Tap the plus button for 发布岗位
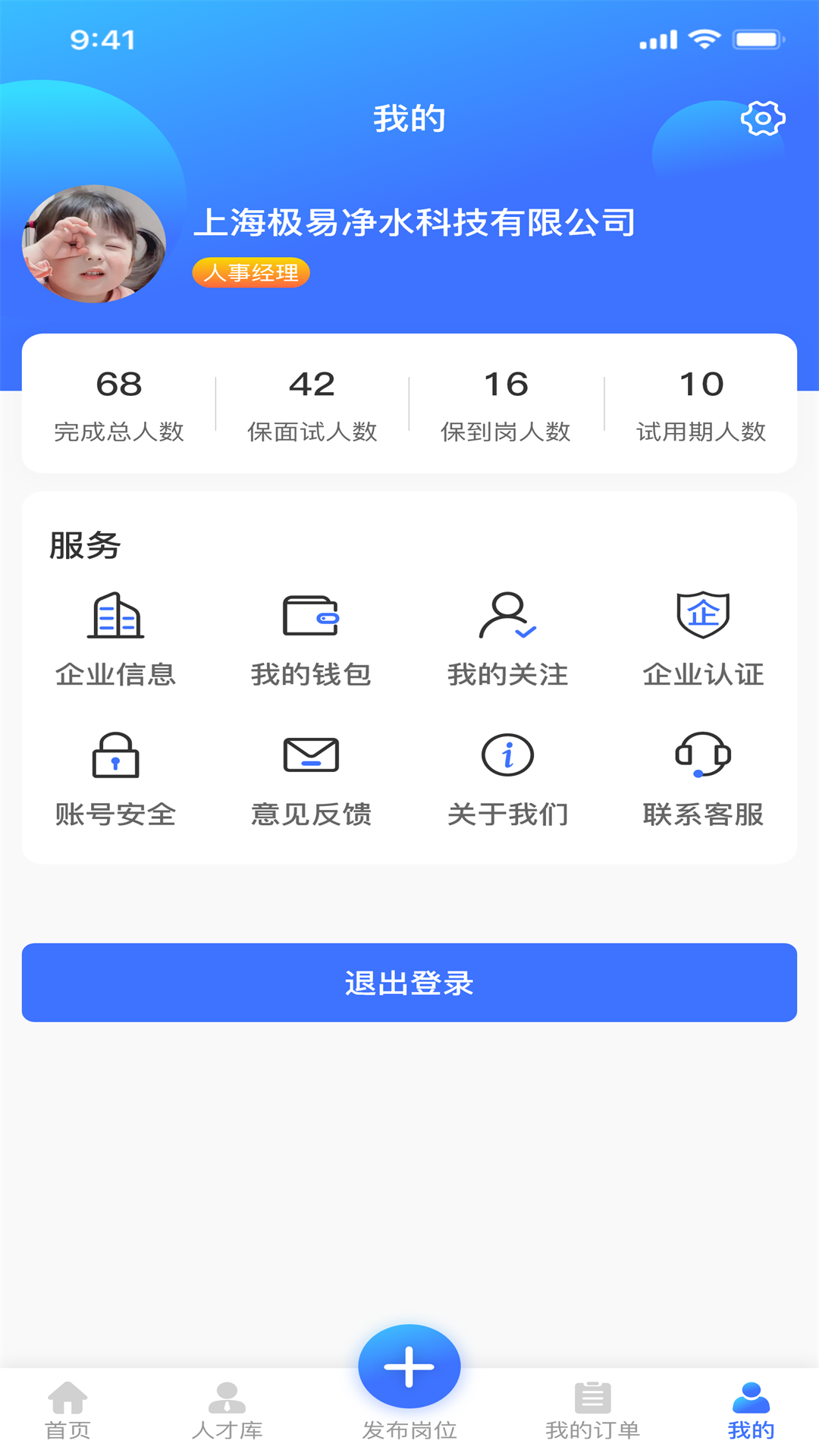This screenshot has width=819, height=1456. pos(409,1367)
